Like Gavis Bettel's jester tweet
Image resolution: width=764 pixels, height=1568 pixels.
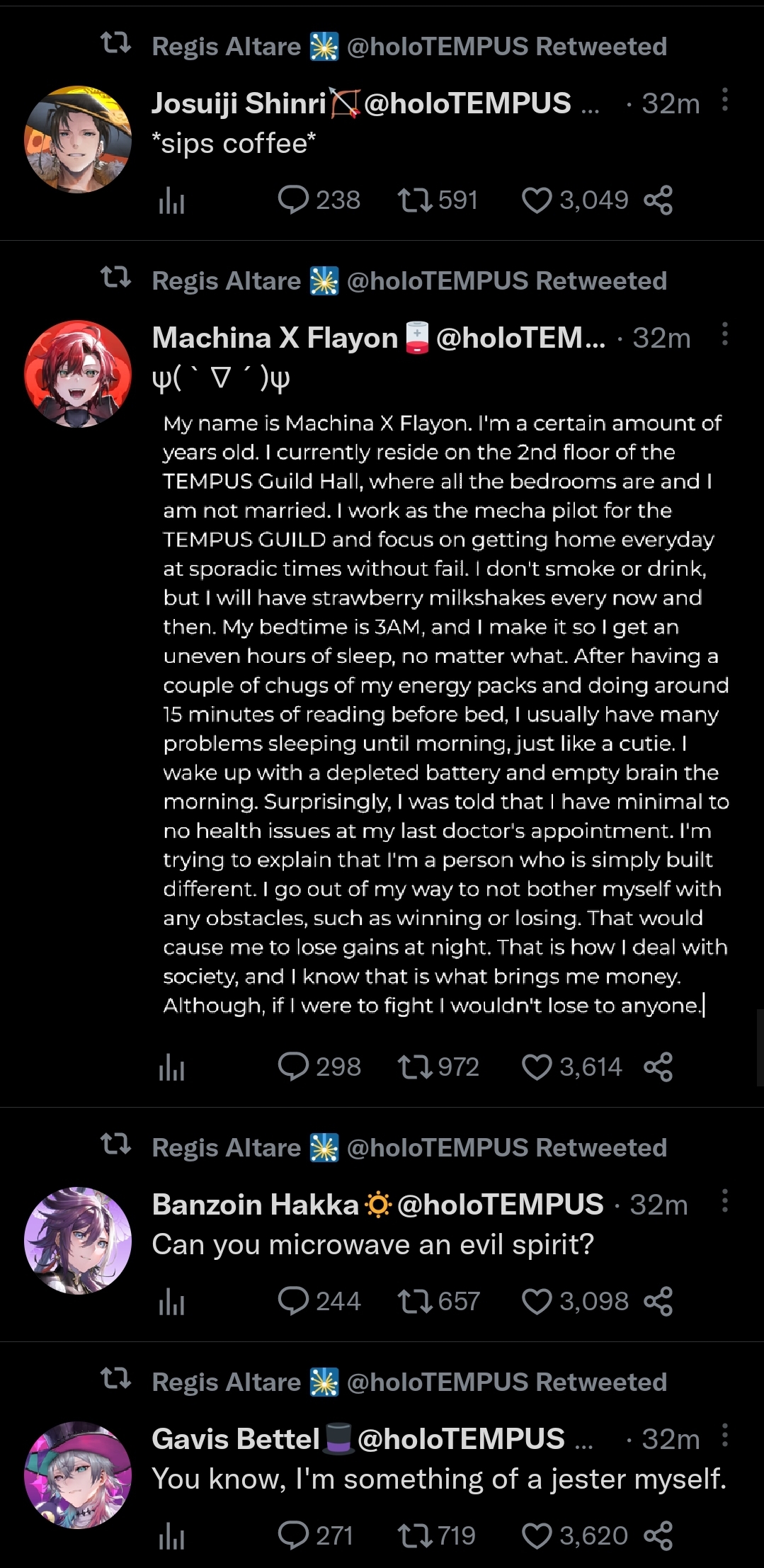point(536,1535)
